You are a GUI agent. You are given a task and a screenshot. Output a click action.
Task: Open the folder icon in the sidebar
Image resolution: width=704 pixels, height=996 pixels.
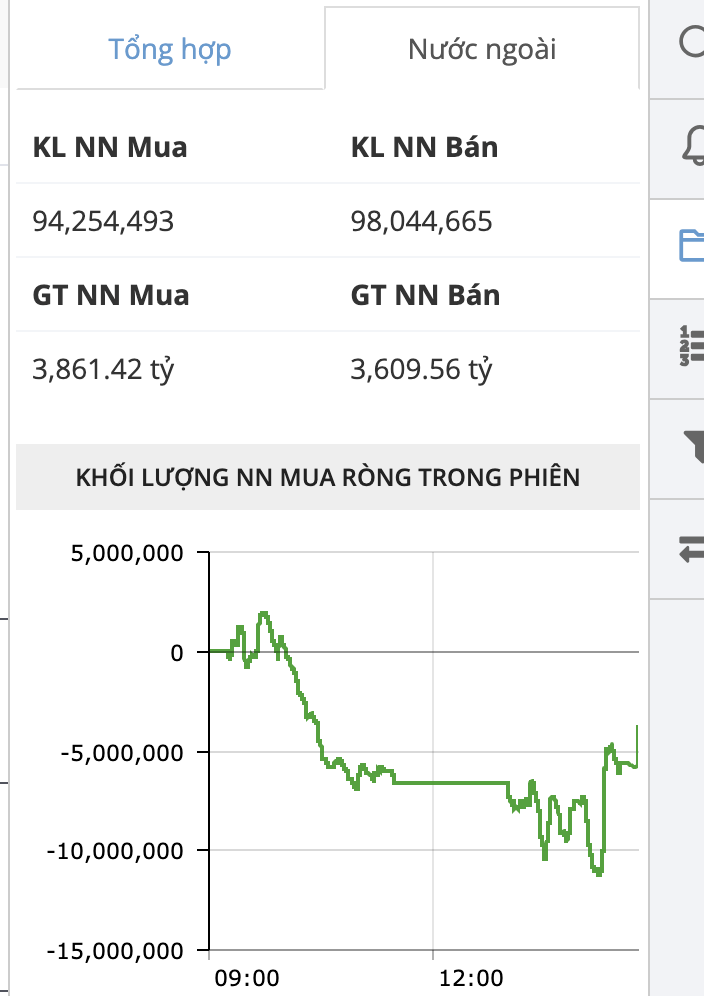pos(692,245)
